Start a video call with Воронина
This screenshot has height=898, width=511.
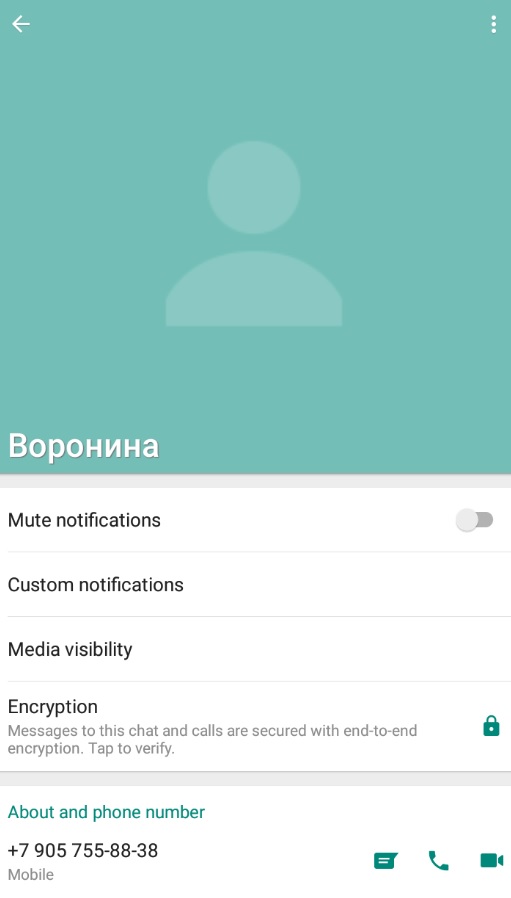pyautogui.click(x=492, y=860)
